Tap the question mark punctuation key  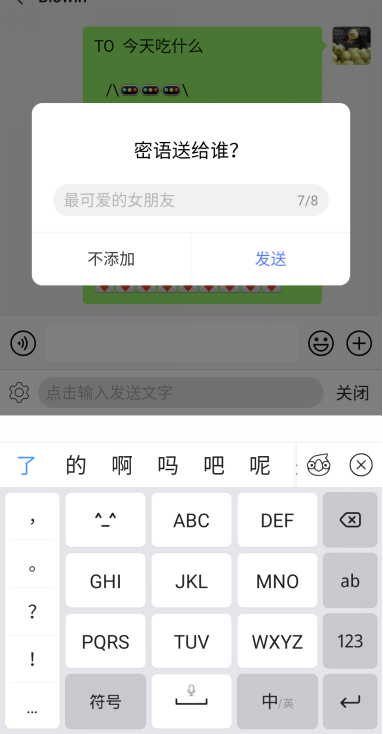point(32,611)
